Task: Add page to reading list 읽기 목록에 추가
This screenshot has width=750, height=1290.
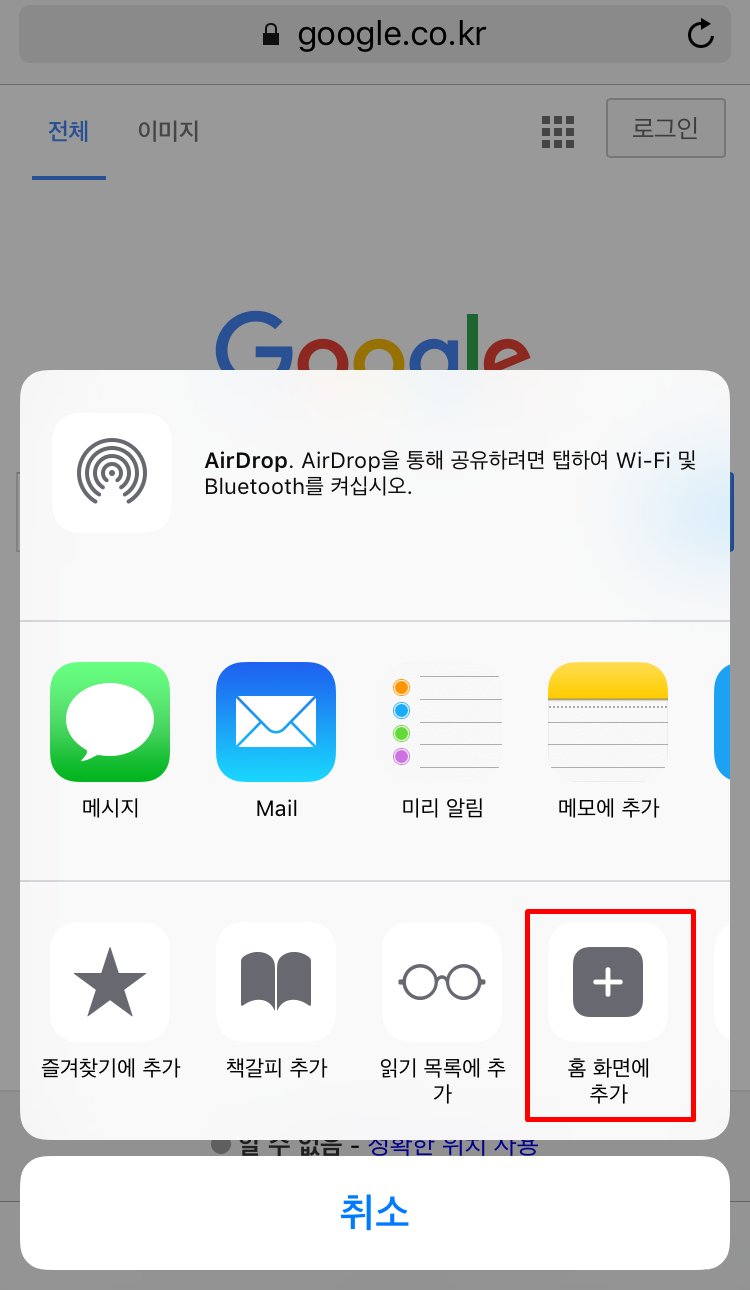Action: pos(442,982)
